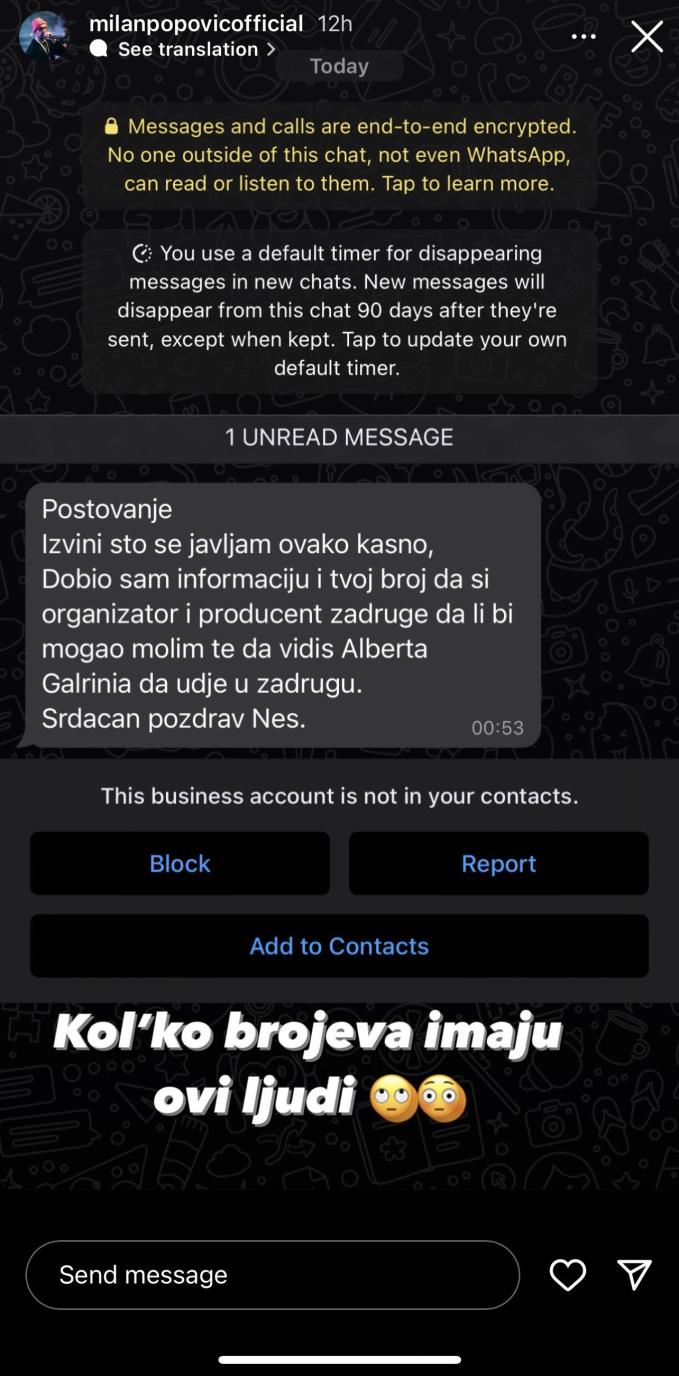Tap the milanpopovicofficial username
The width and height of the screenshot is (679, 1376).
[196, 24]
